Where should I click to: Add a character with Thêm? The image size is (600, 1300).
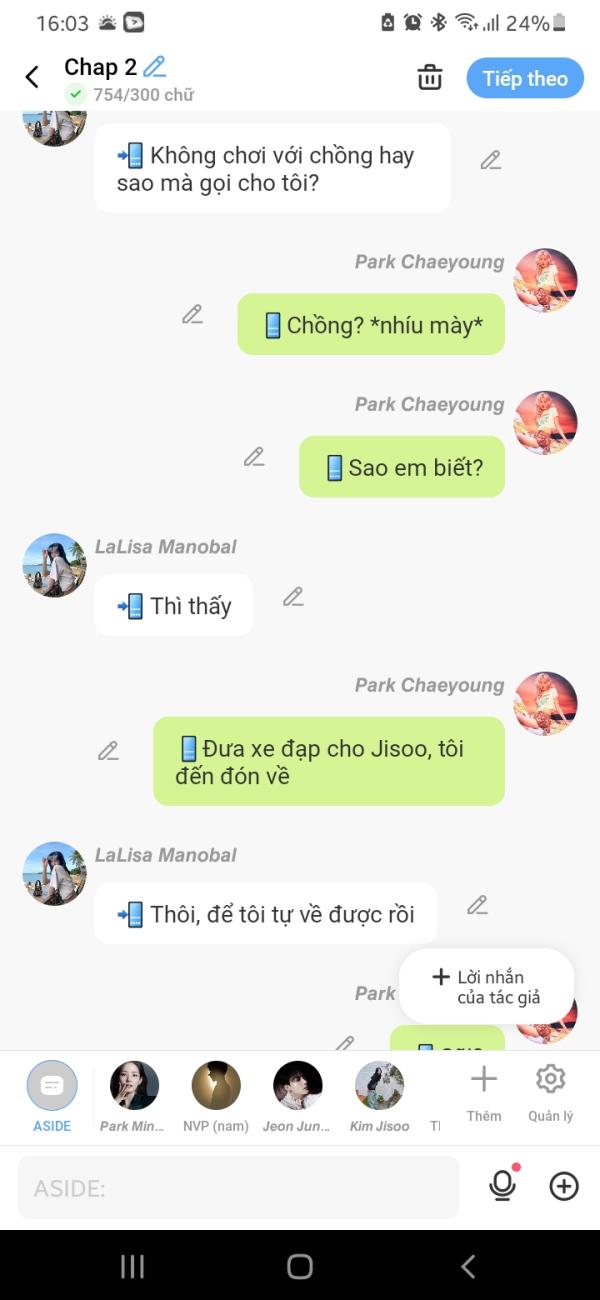(484, 1092)
